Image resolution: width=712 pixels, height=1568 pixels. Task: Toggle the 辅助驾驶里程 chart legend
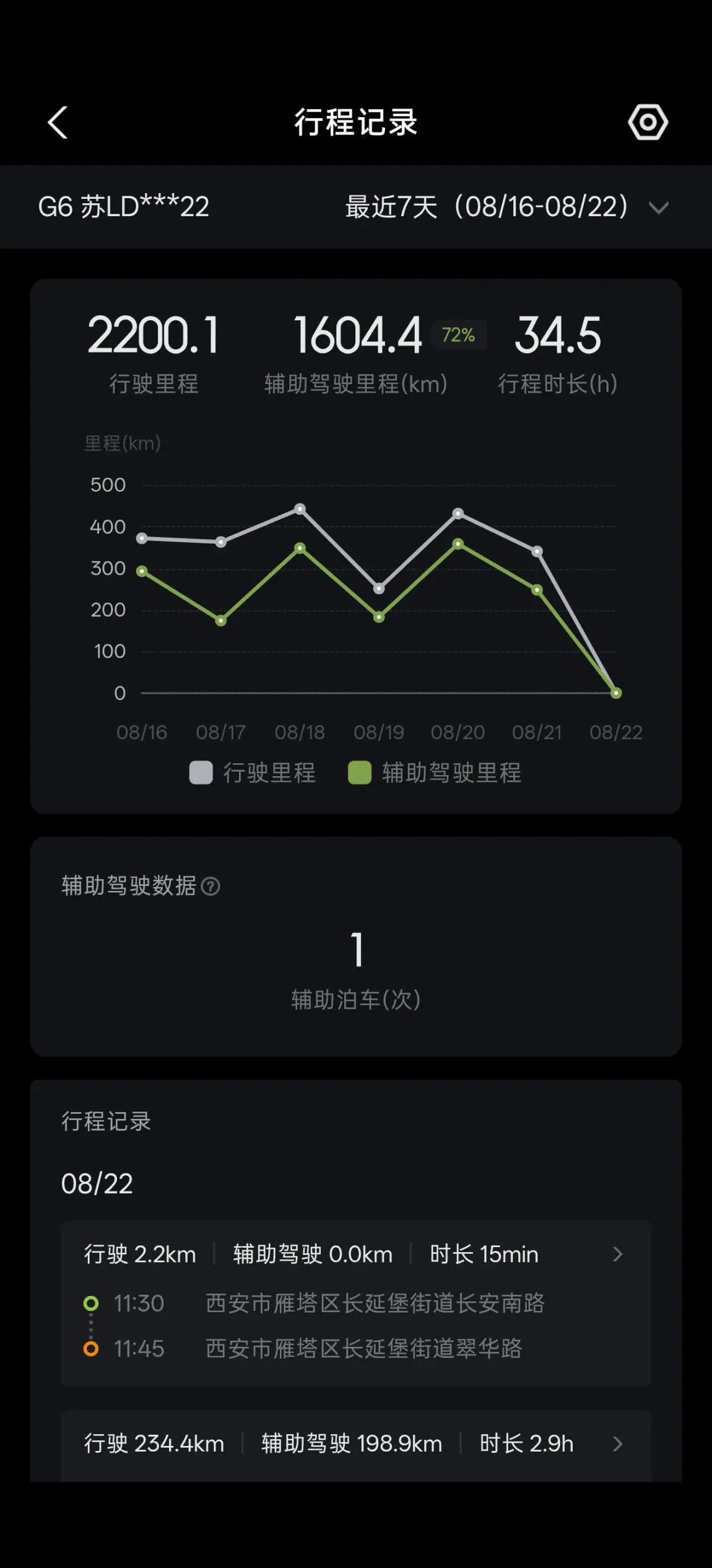[435, 773]
